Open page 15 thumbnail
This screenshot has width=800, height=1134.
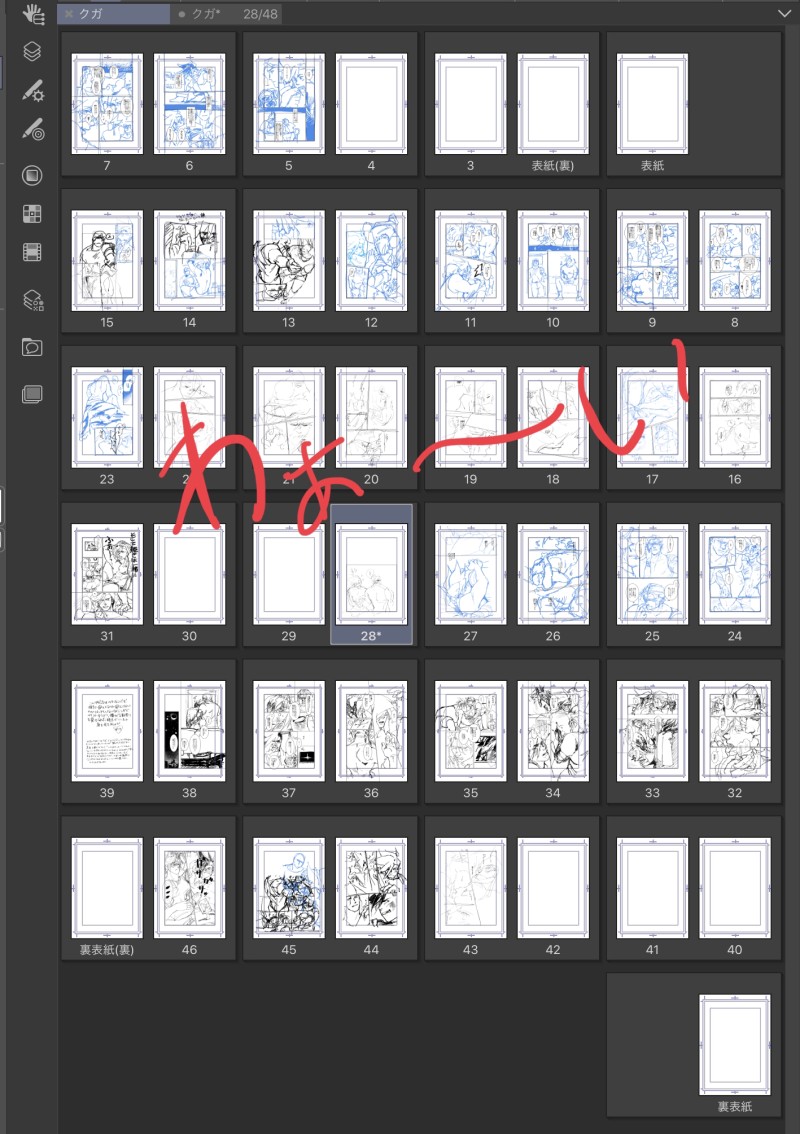107,260
